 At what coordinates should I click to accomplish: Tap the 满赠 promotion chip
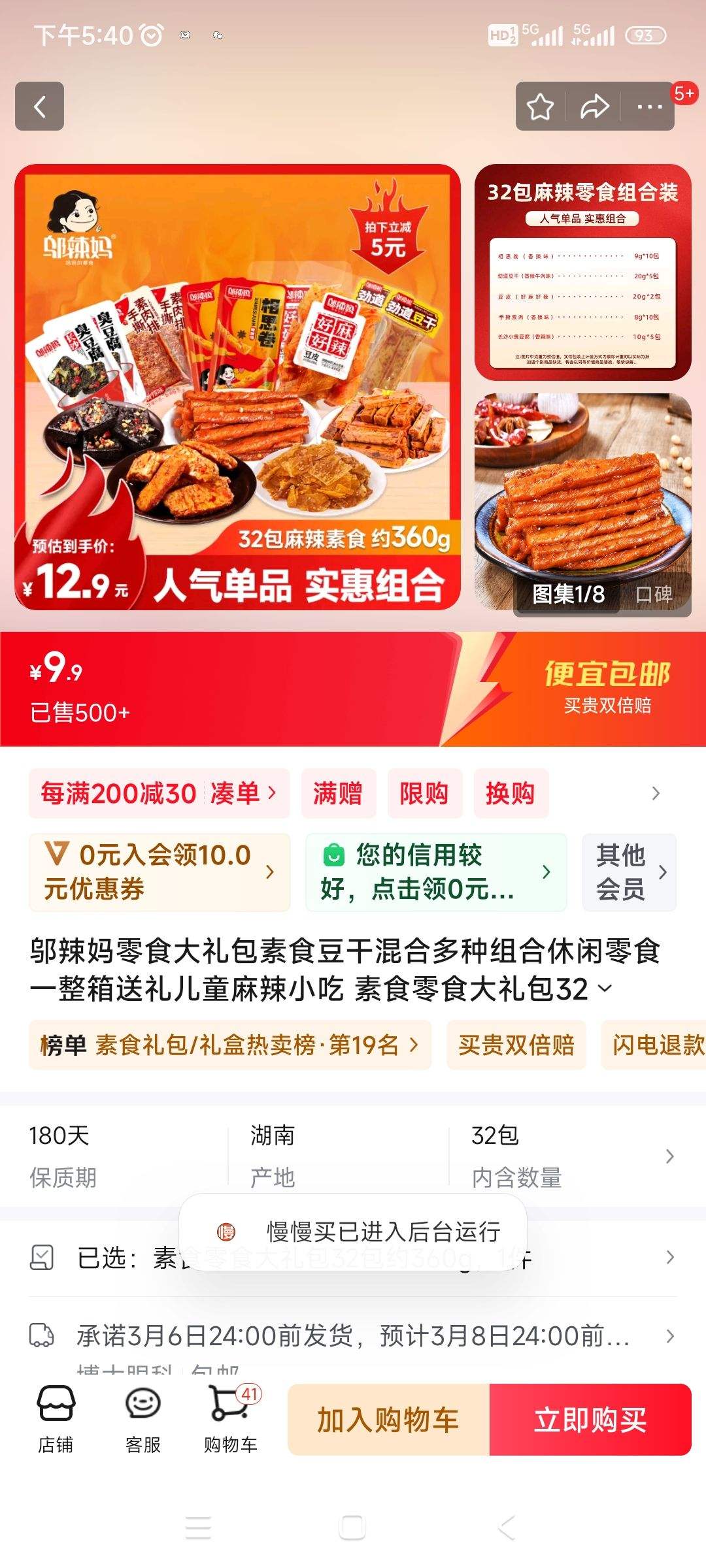(x=338, y=794)
